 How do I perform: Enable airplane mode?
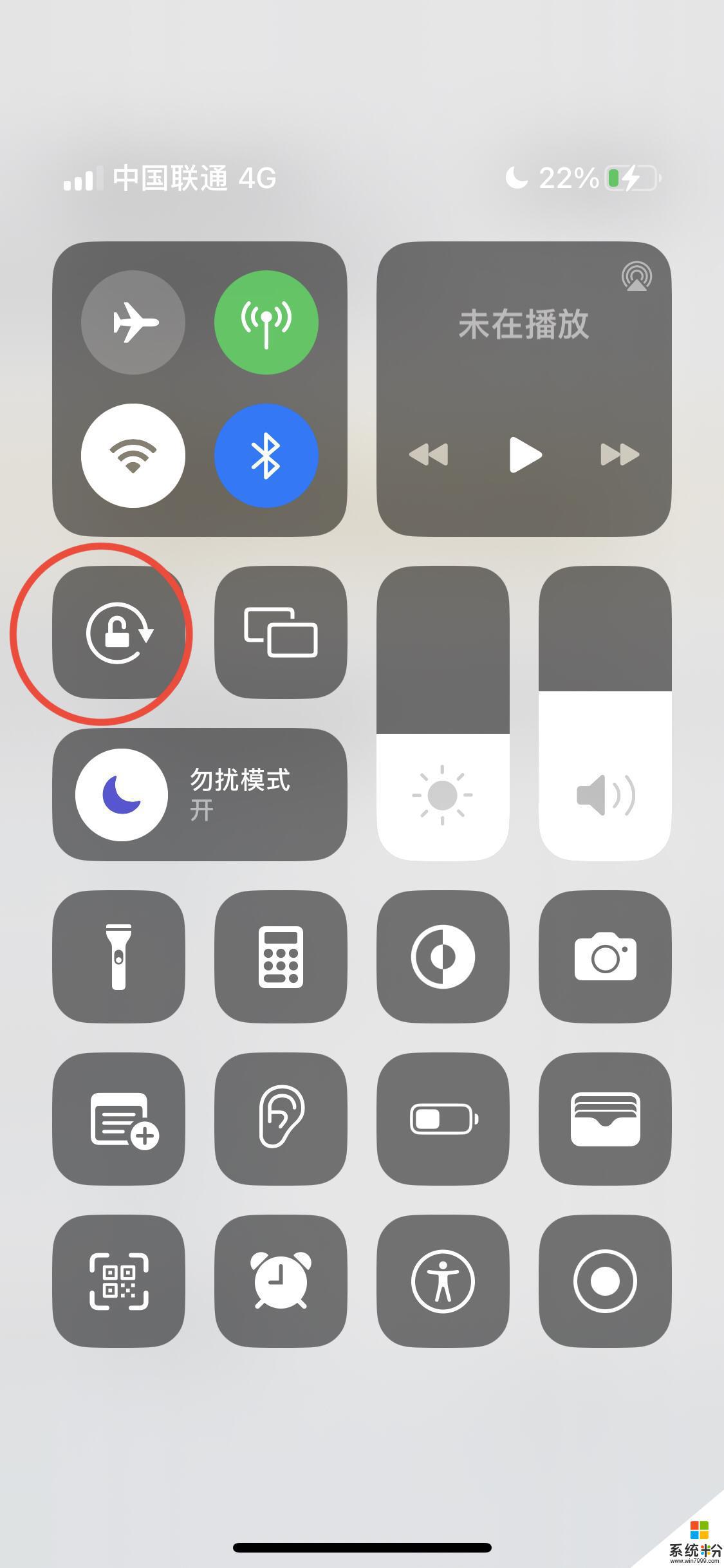tap(133, 322)
